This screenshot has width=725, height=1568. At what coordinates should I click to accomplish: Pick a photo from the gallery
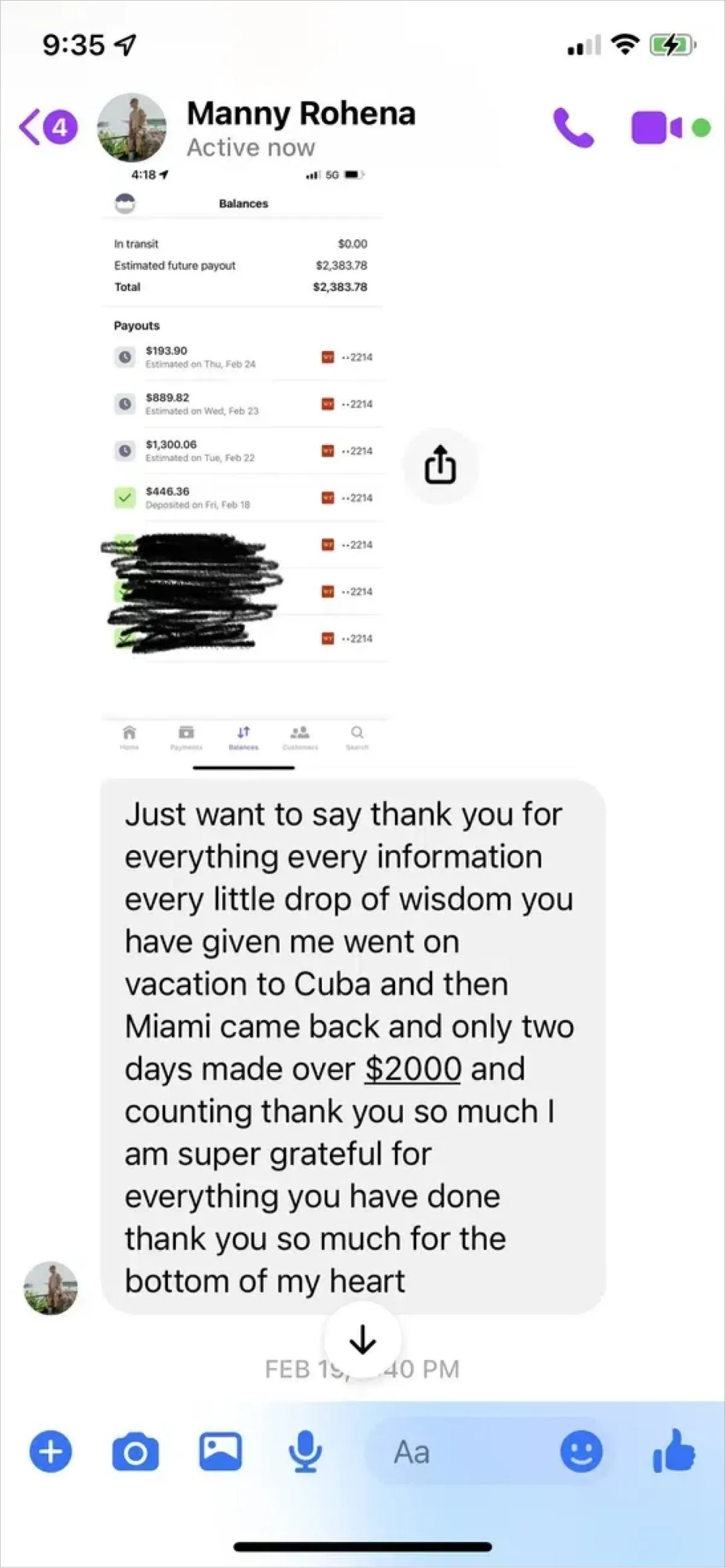click(x=221, y=1452)
